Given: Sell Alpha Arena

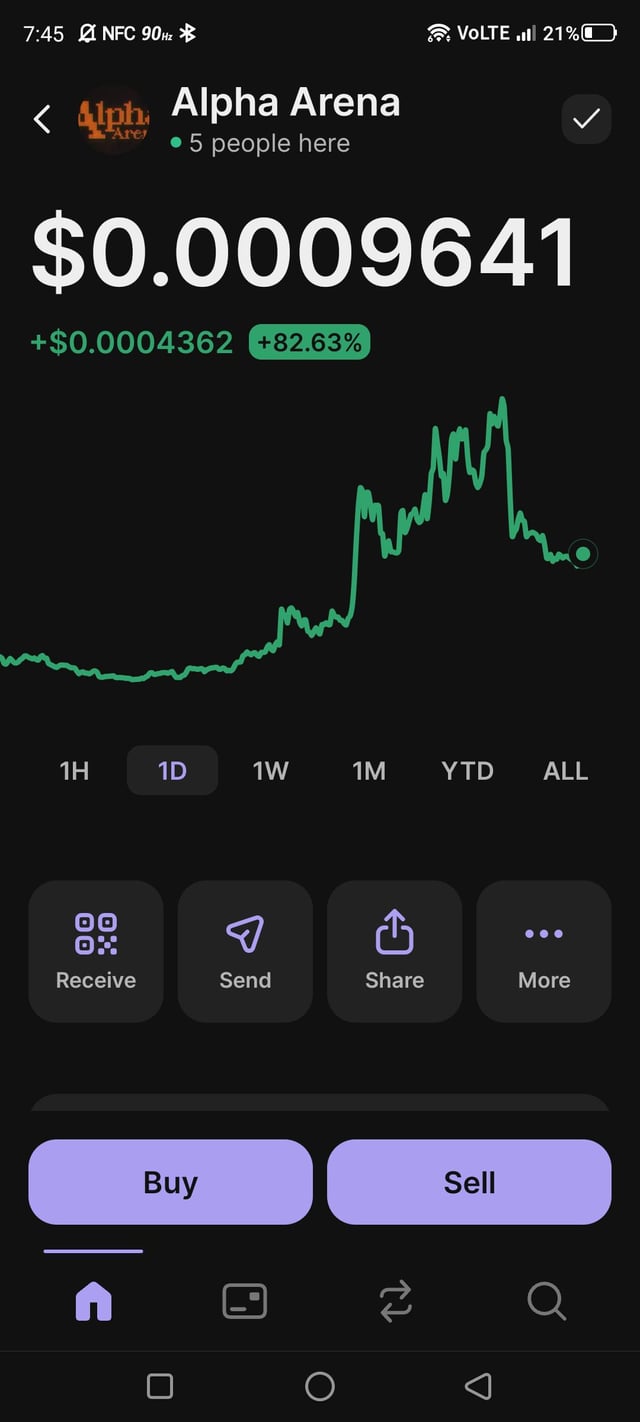Looking at the screenshot, I should 469,1182.
